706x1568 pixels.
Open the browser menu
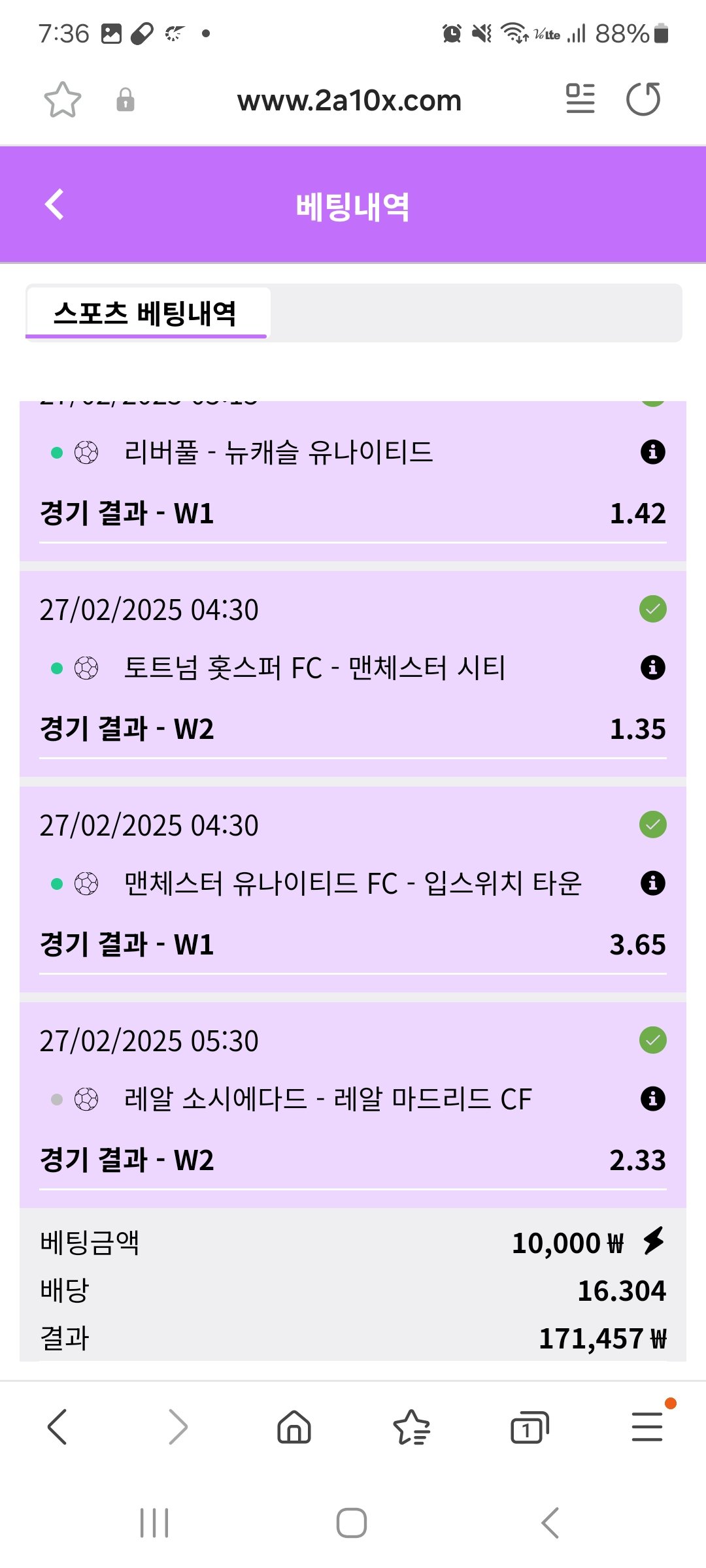[x=647, y=1427]
